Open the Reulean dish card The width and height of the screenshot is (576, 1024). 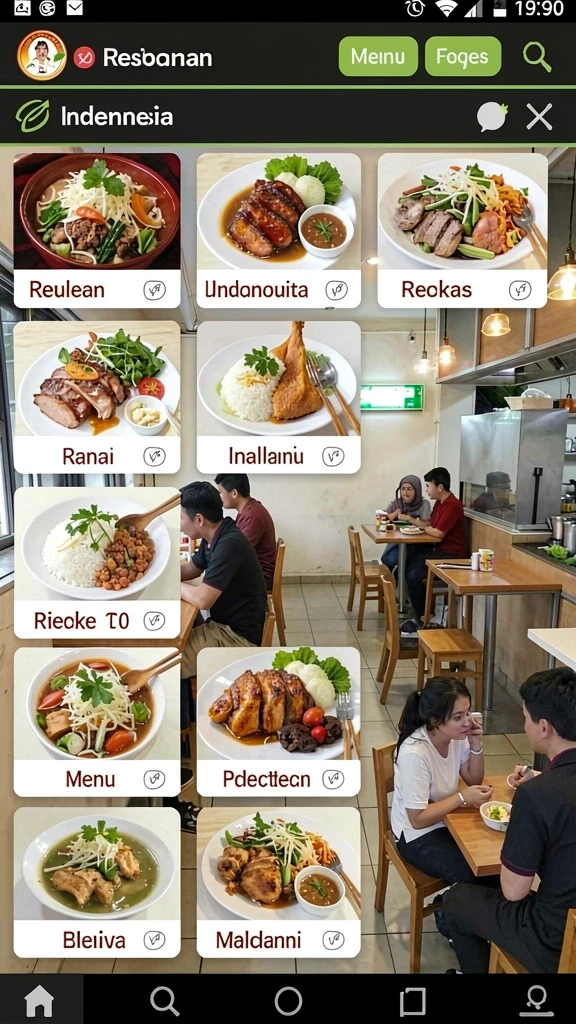click(97, 231)
